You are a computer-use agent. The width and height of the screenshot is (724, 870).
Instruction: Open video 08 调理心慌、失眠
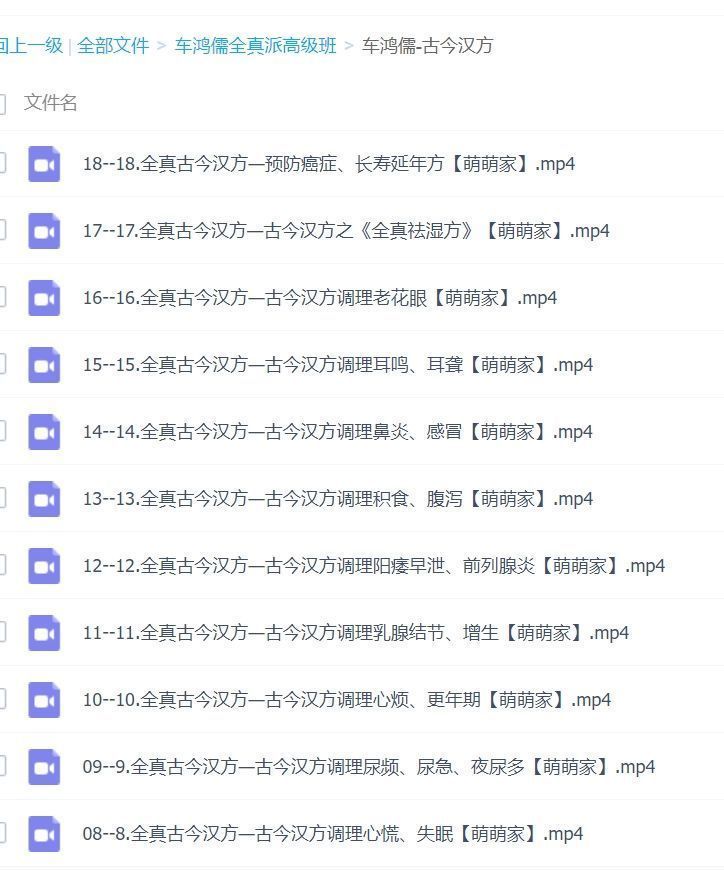click(332, 834)
